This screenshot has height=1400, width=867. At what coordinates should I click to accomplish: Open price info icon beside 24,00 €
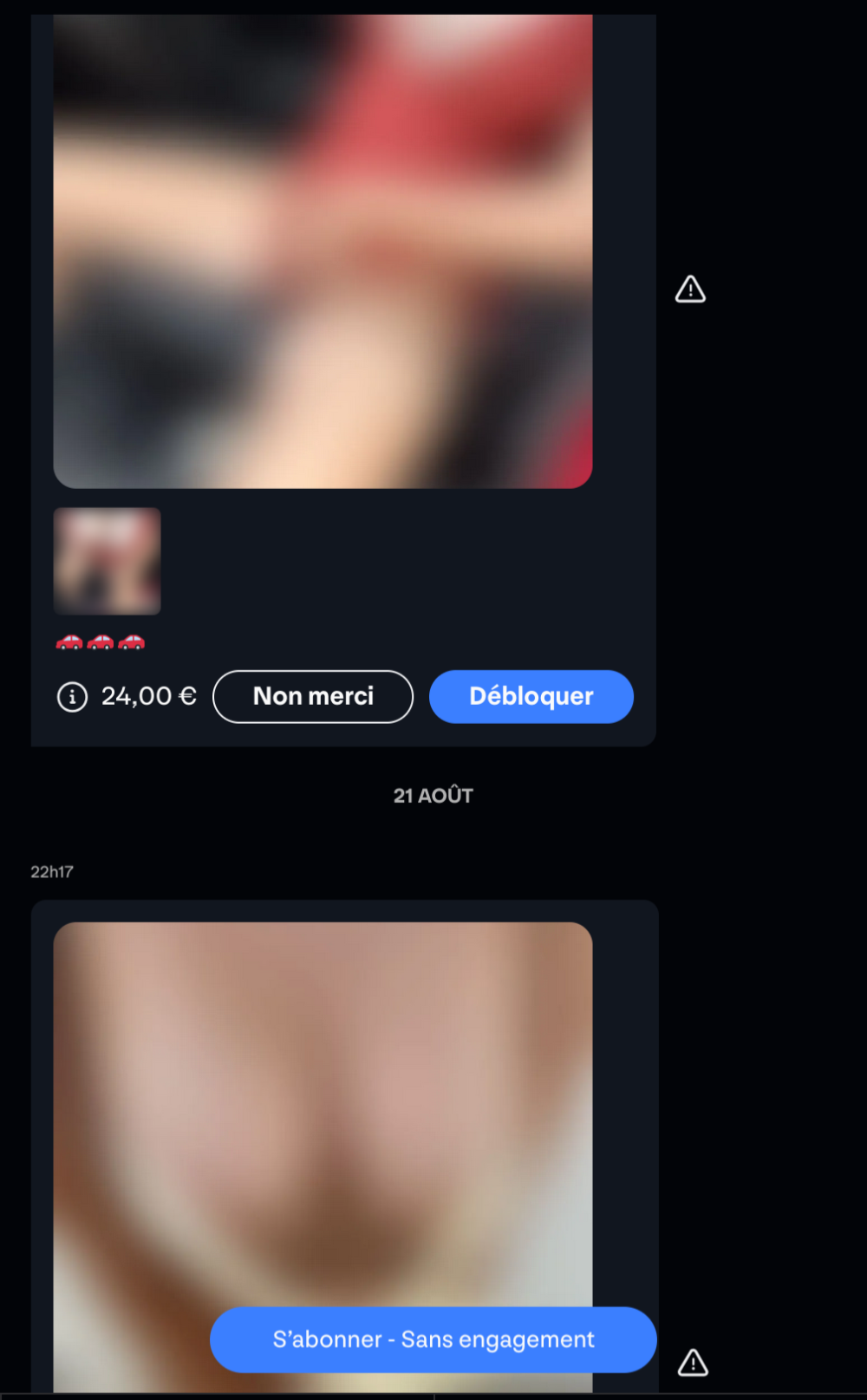click(x=72, y=696)
